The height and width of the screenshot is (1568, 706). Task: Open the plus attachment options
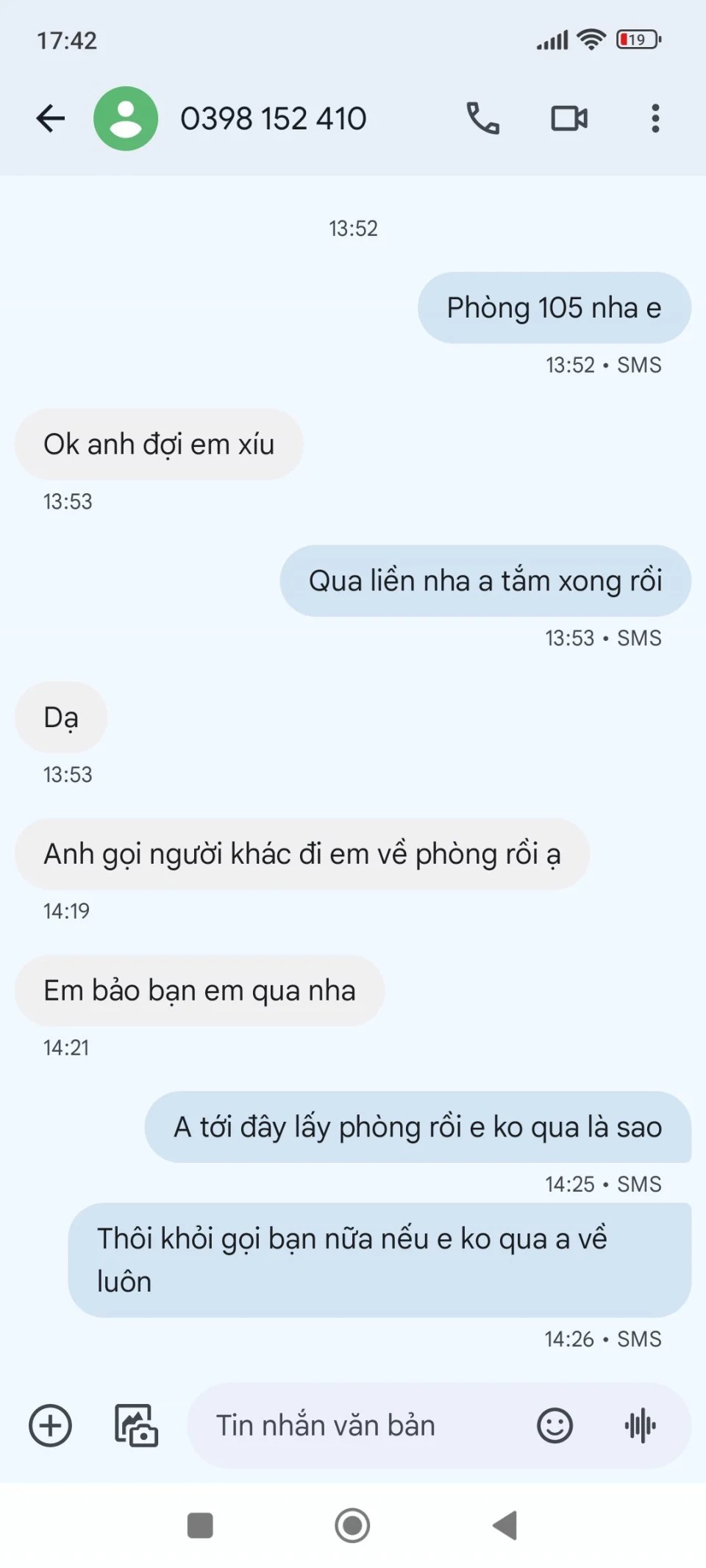tap(50, 1425)
